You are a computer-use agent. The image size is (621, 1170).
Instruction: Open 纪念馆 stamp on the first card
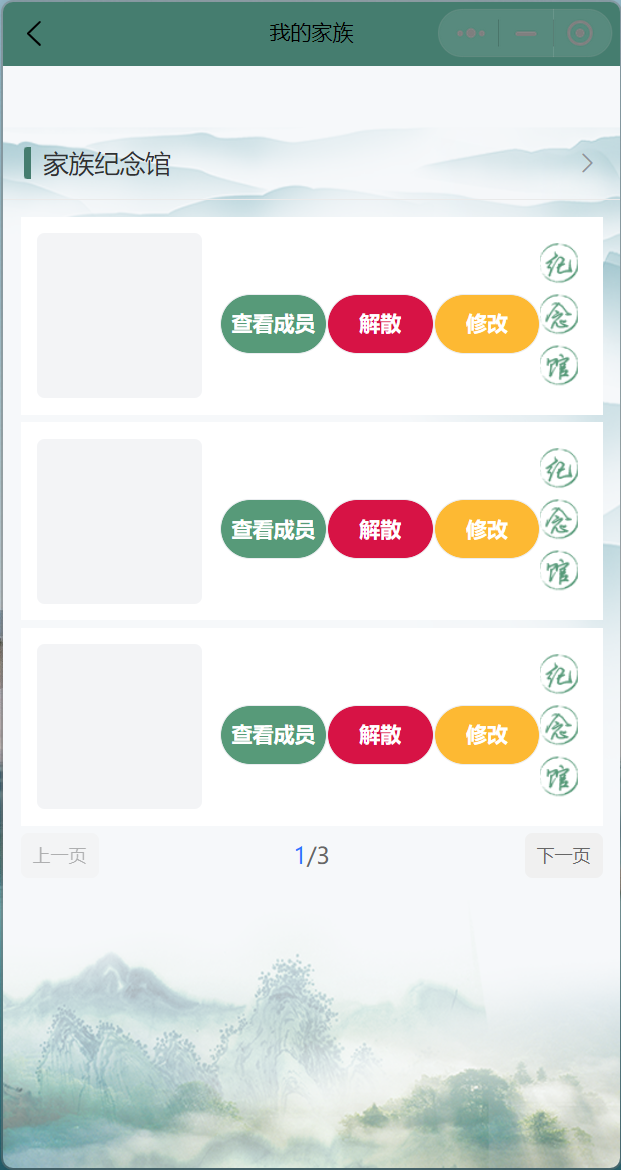tap(559, 315)
